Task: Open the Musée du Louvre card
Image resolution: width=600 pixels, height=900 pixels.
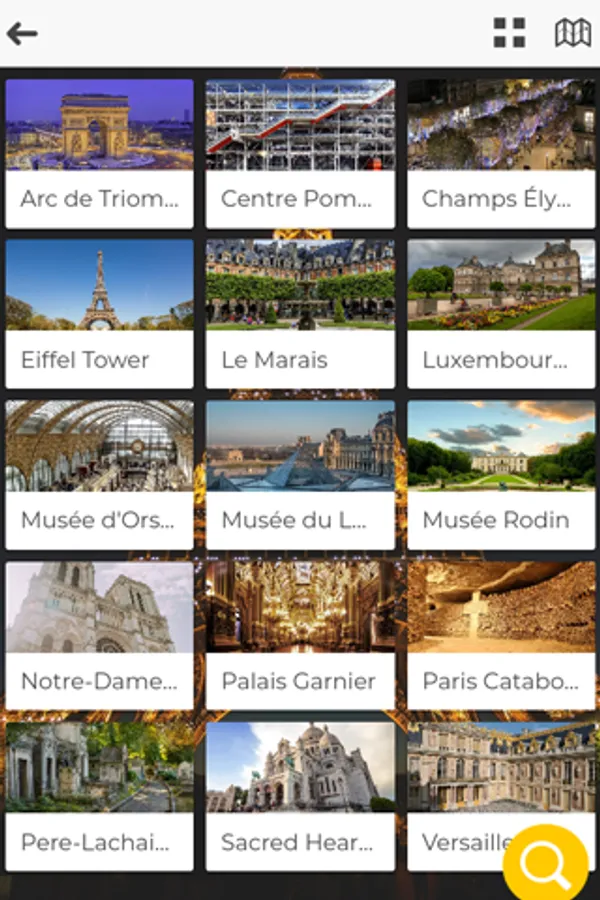Action: (x=300, y=475)
